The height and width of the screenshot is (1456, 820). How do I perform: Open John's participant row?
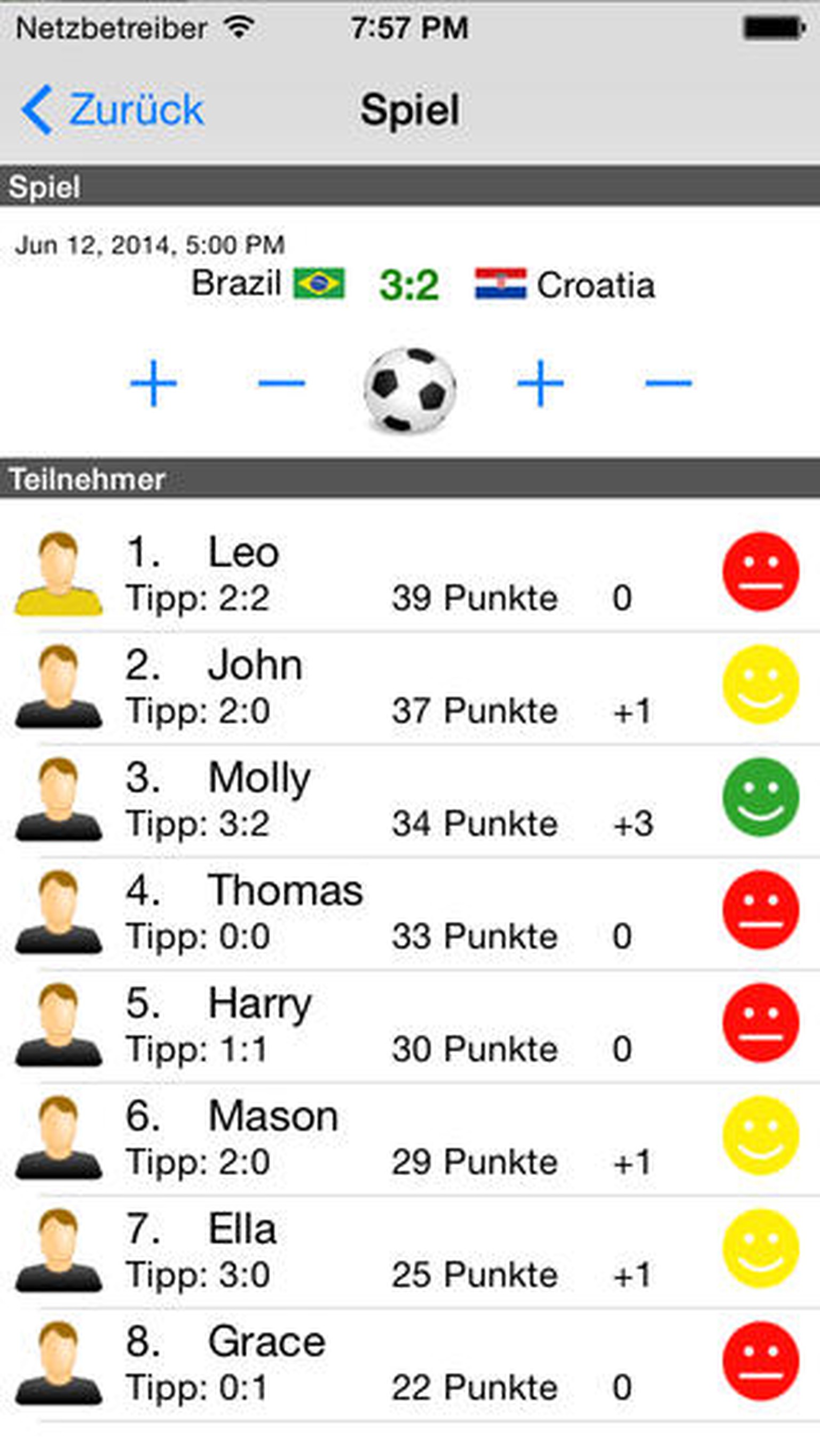click(x=409, y=687)
